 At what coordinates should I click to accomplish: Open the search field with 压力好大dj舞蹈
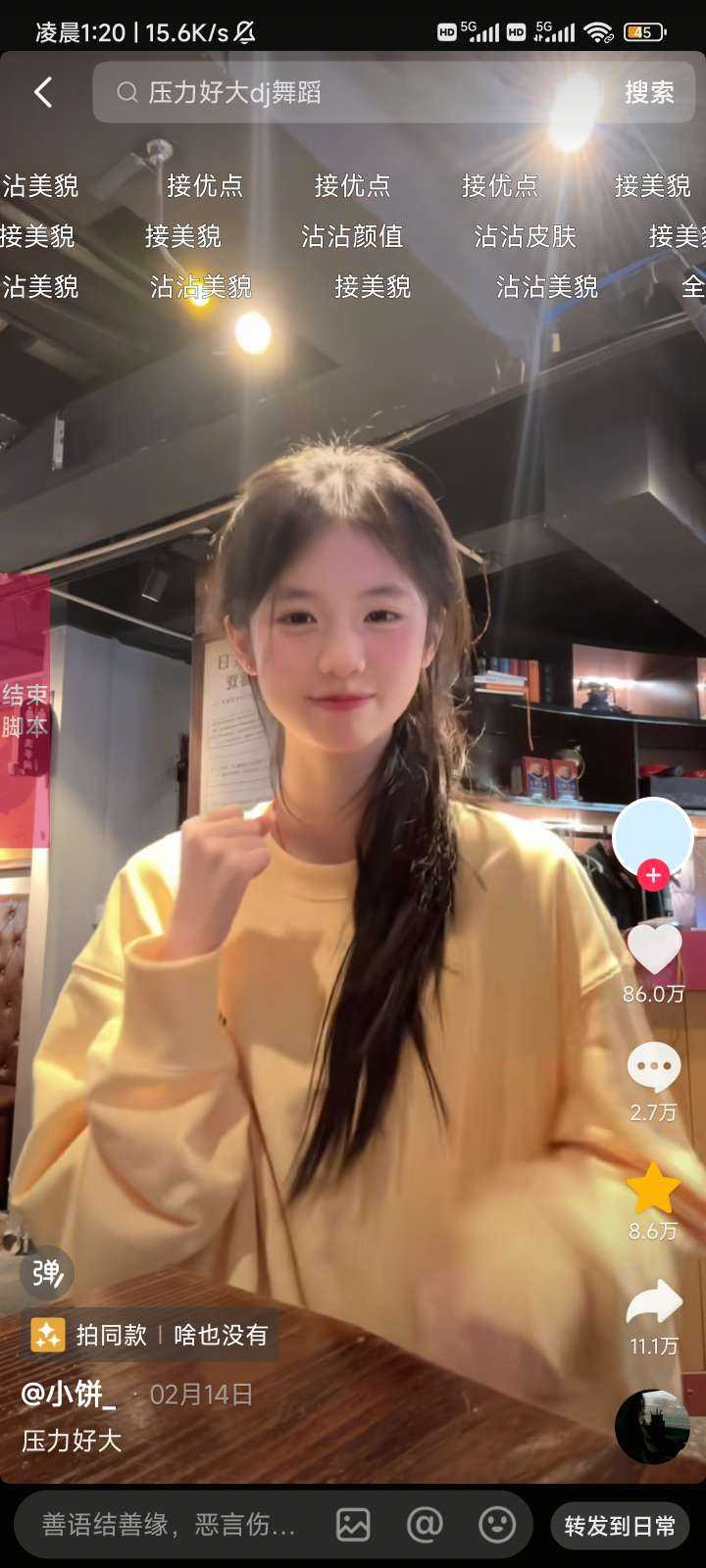pyautogui.click(x=353, y=93)
